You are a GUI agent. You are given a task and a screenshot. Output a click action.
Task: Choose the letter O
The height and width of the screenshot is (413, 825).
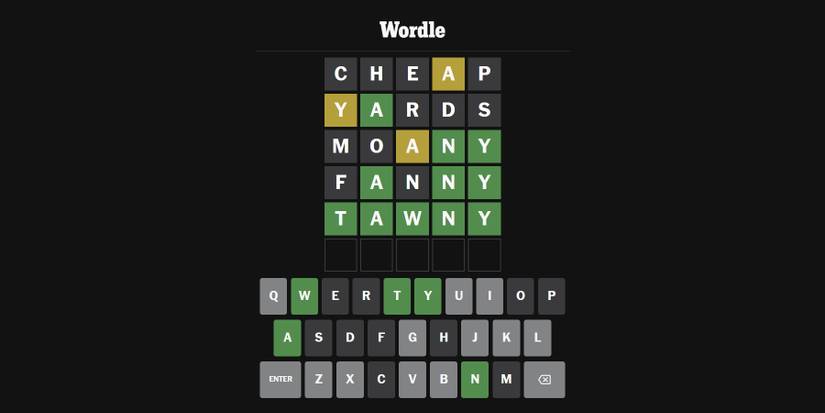click(x=520, y=296)
